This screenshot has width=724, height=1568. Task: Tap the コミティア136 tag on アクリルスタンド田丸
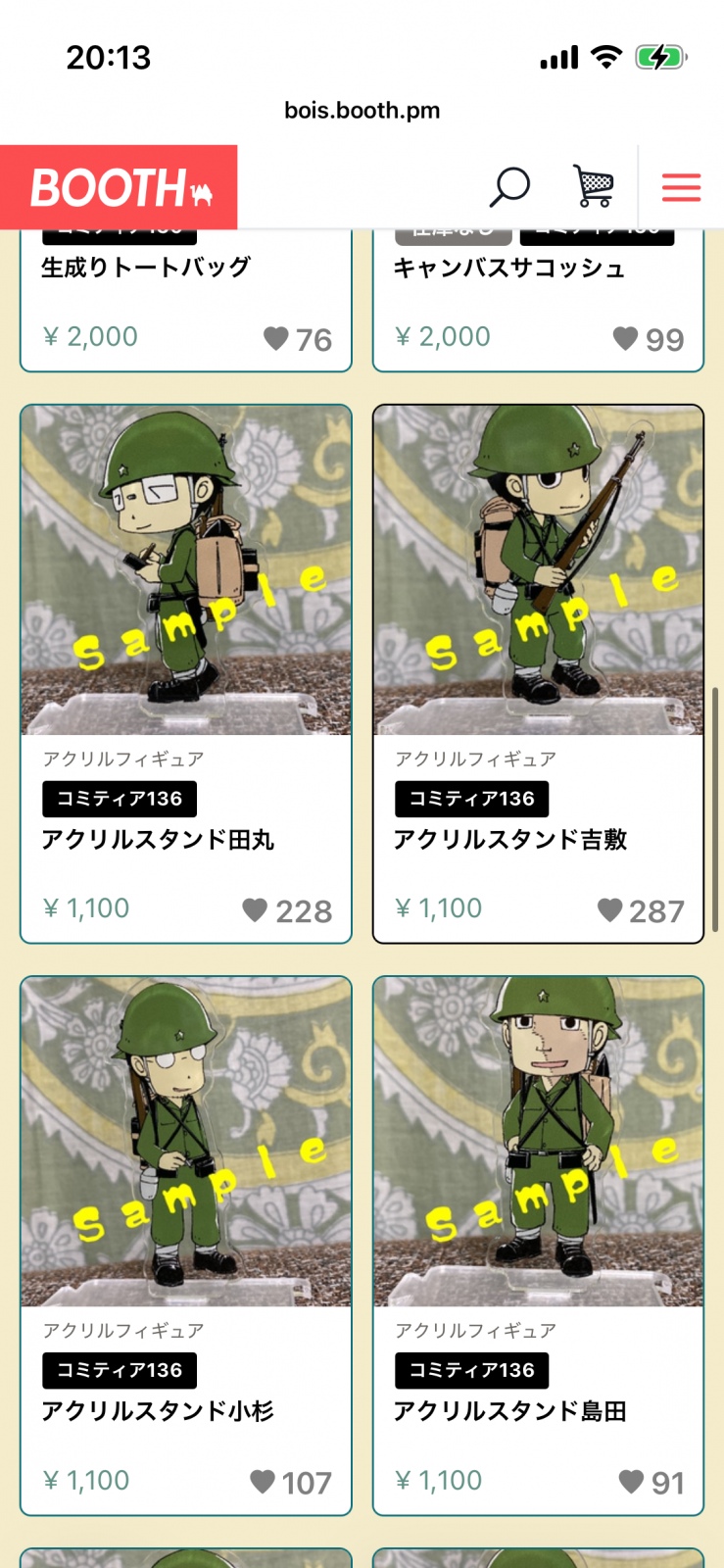tap(120, 799)
